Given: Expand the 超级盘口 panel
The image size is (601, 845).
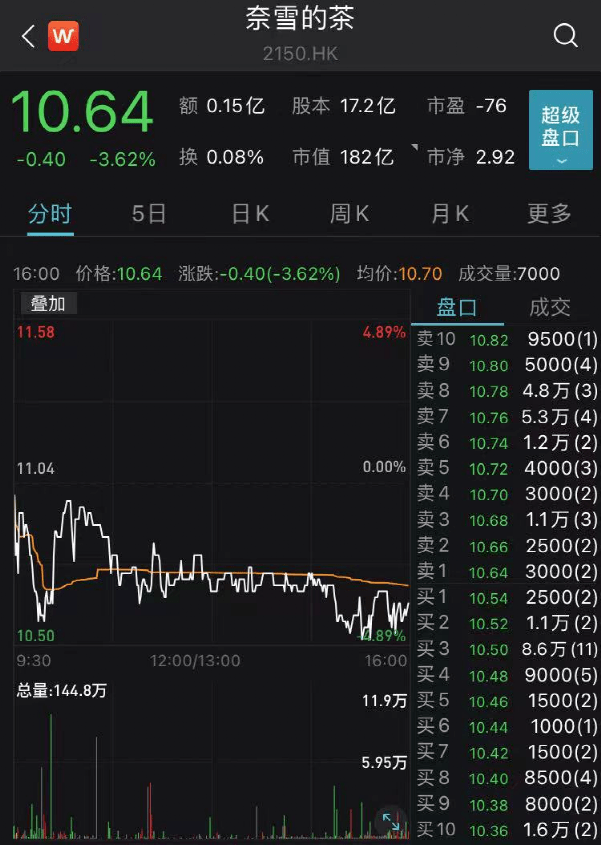Looking at the screenshot, I should [560, 130].
